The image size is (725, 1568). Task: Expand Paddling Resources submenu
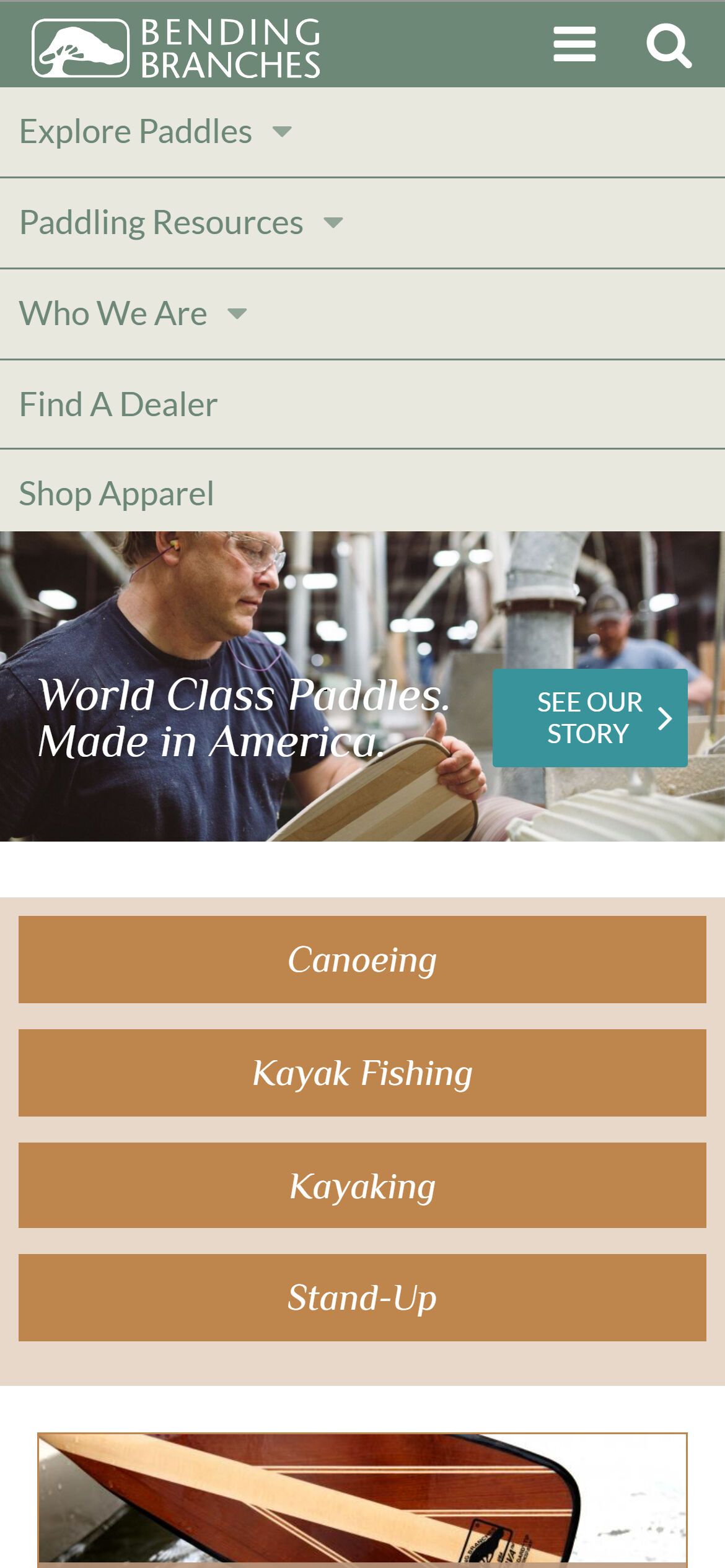[180, 223]
